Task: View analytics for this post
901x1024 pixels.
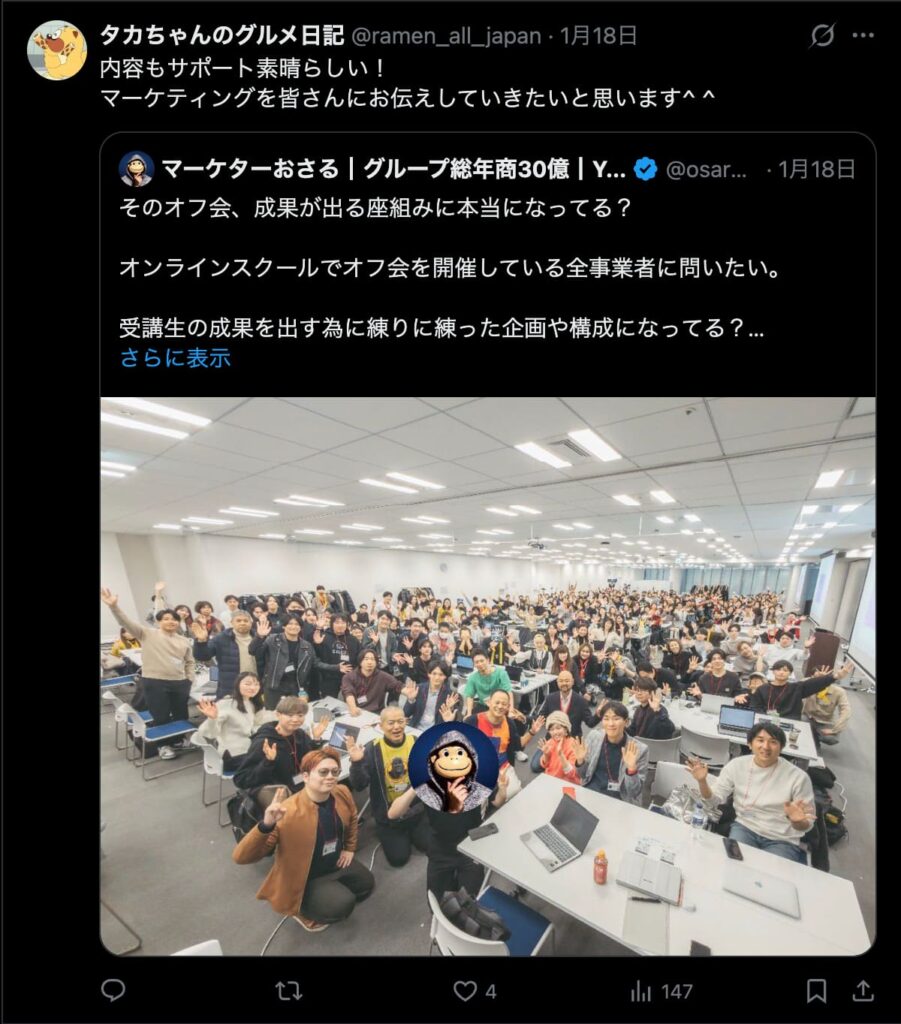Action: click(x=661, y=990)
